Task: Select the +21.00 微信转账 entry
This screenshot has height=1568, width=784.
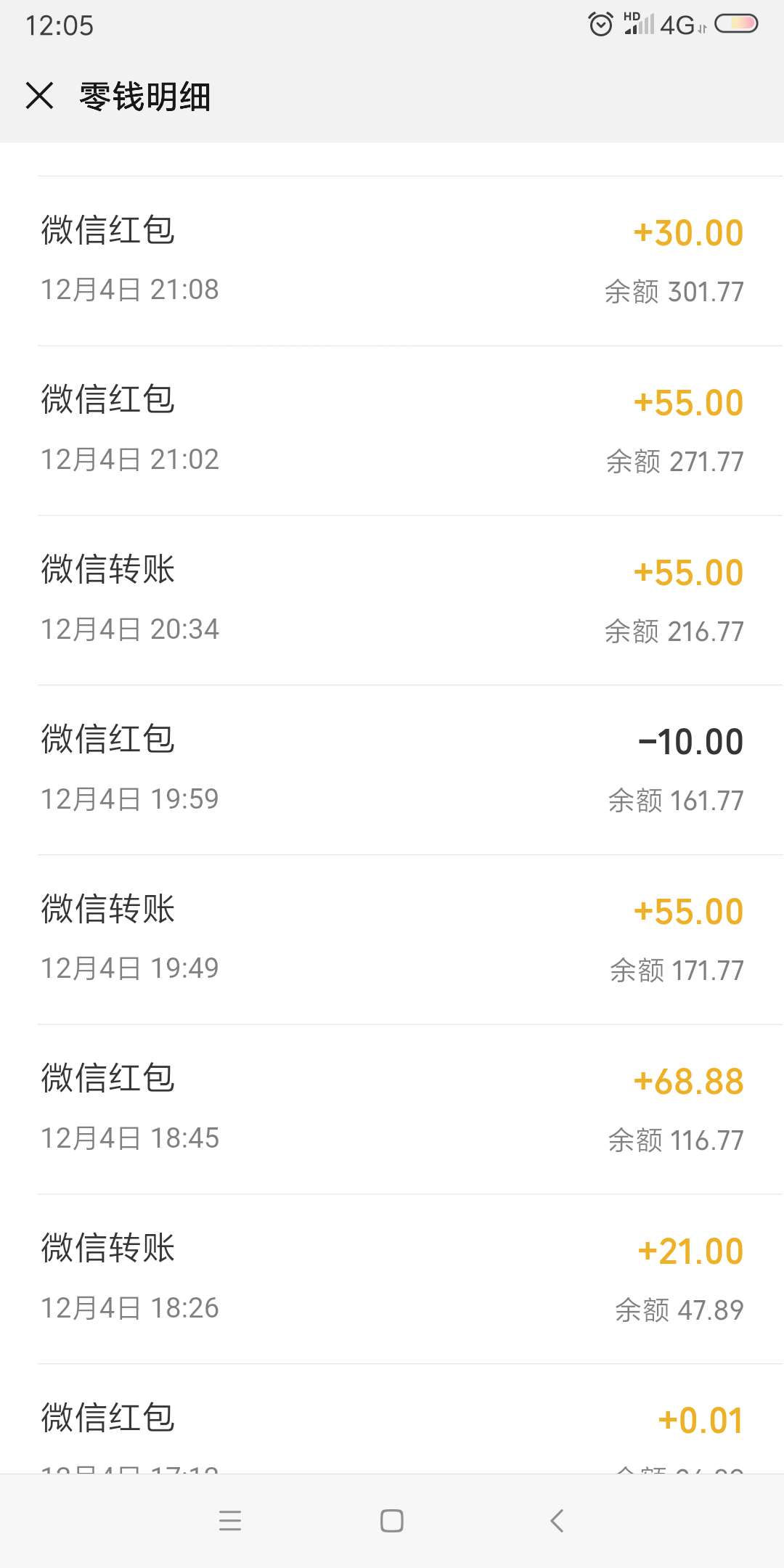Action: pos(392,1280)
